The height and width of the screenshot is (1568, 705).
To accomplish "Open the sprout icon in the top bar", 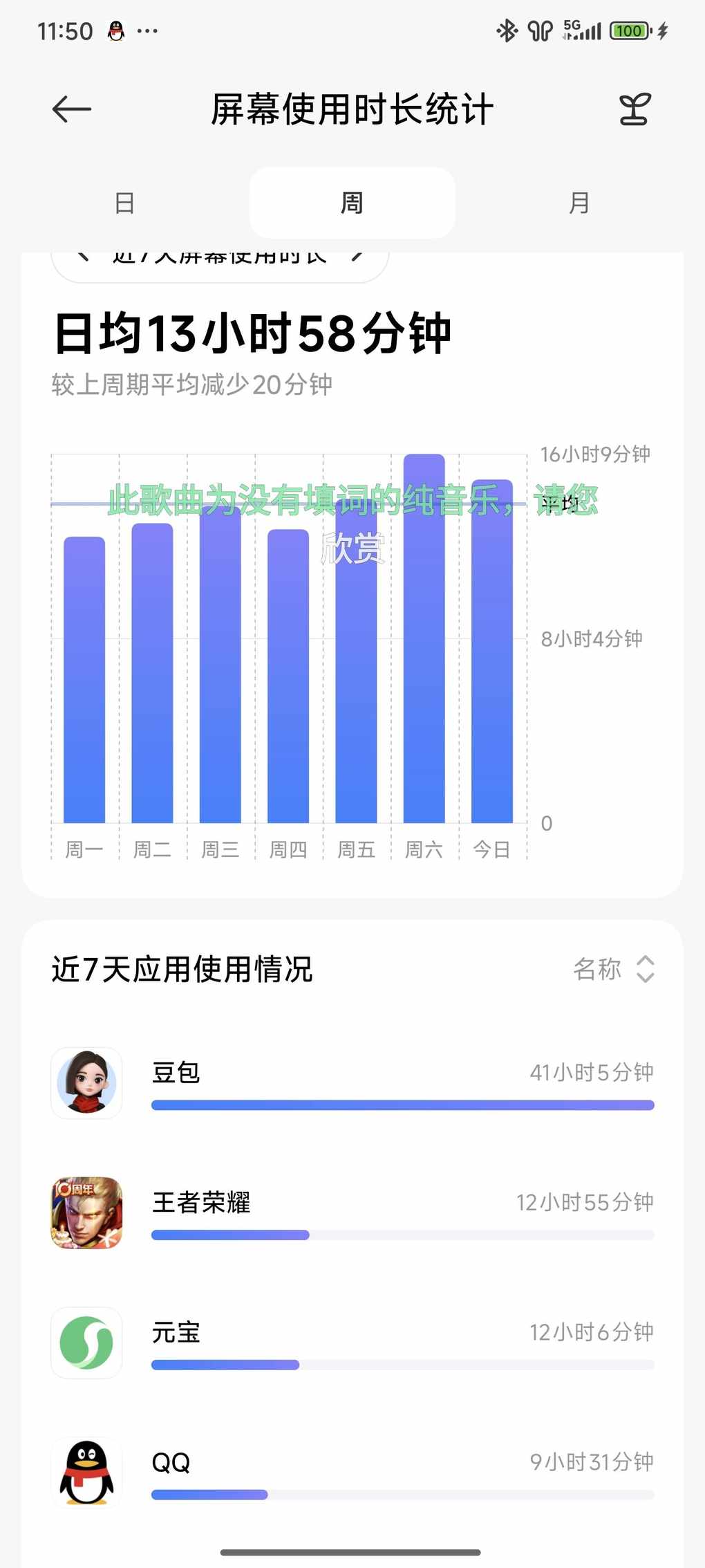I will pyautogui.click(x=634, y=109).
